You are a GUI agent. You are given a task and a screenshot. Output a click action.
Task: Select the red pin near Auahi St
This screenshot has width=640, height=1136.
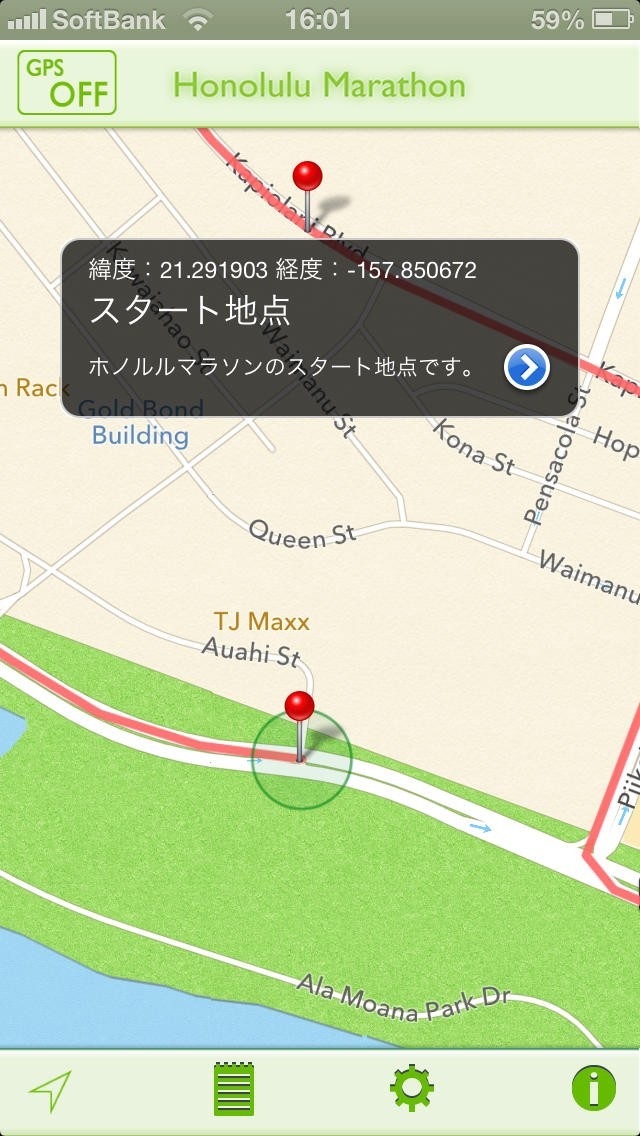[x=299, y=708]
